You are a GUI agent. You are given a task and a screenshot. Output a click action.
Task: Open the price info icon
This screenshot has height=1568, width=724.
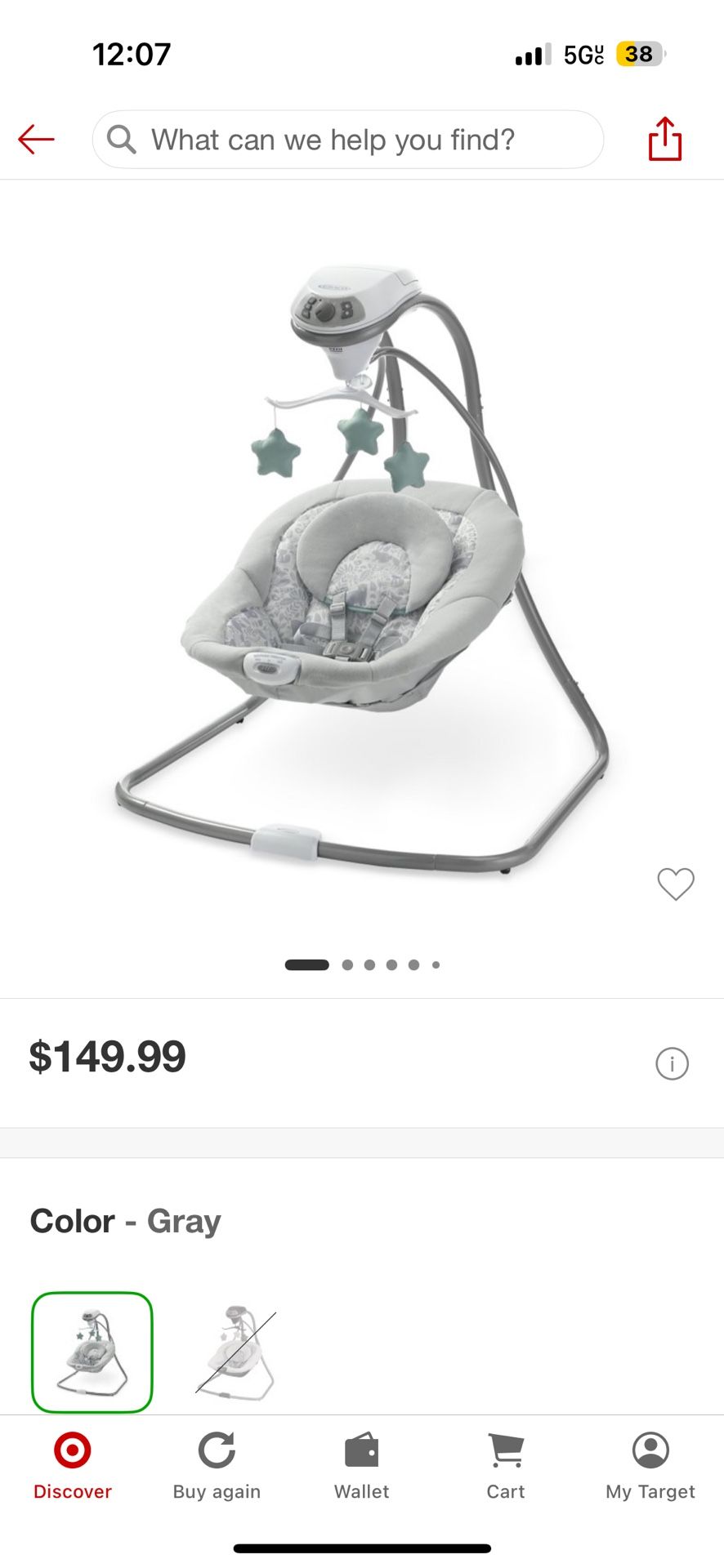click(672, 1063)
